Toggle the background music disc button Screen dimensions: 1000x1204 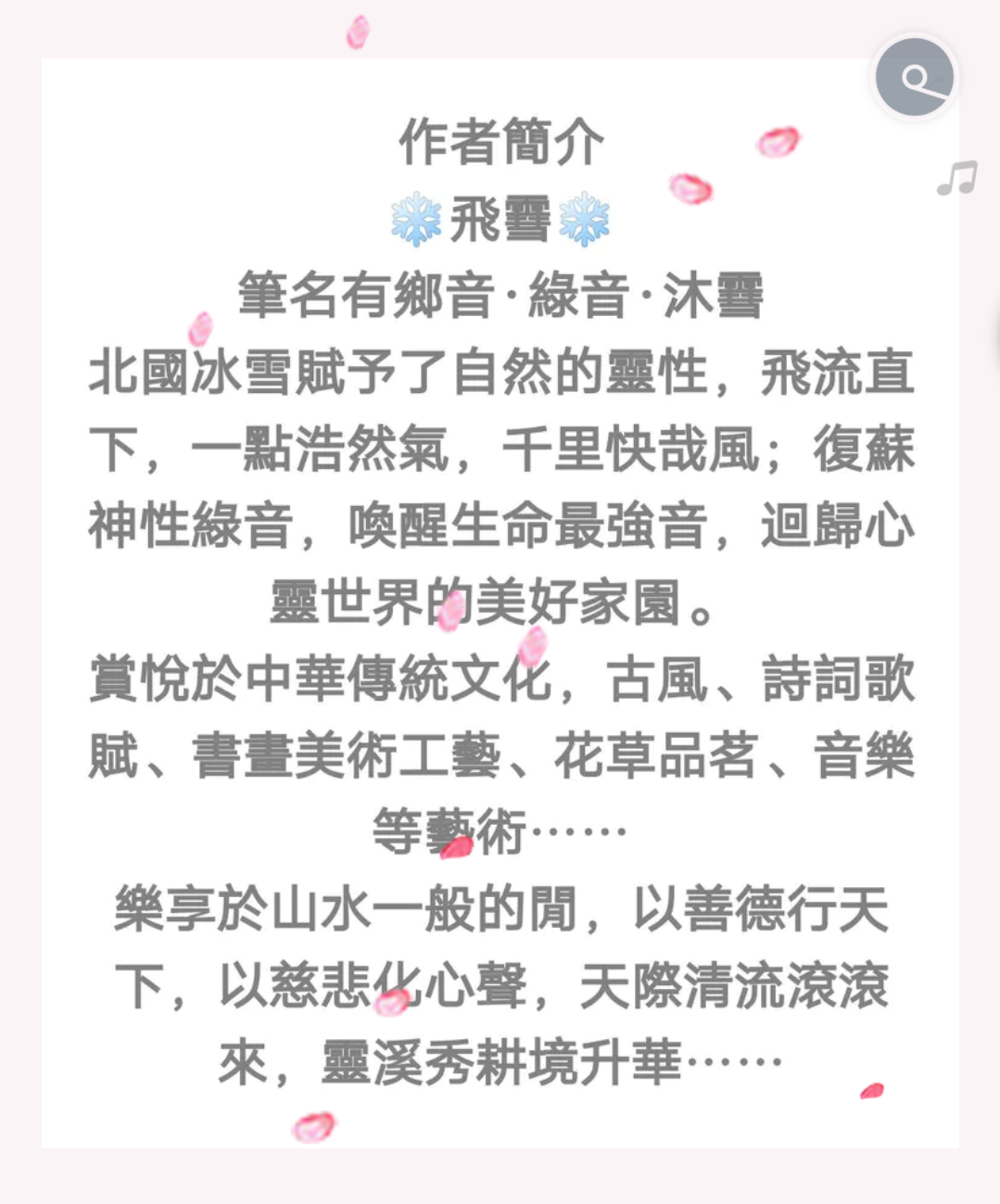(x=957, y=177)
